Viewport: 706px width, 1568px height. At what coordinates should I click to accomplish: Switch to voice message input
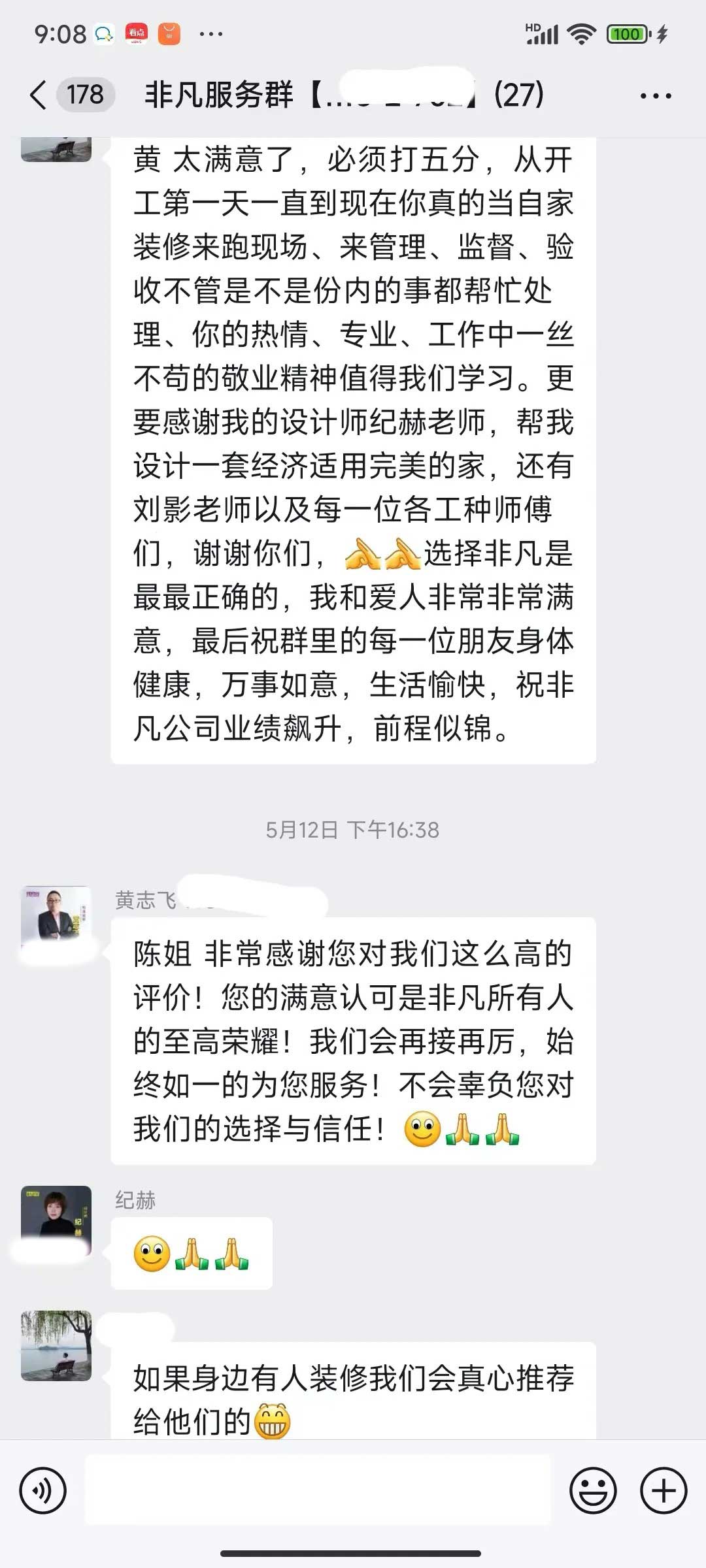(43, 1491)
